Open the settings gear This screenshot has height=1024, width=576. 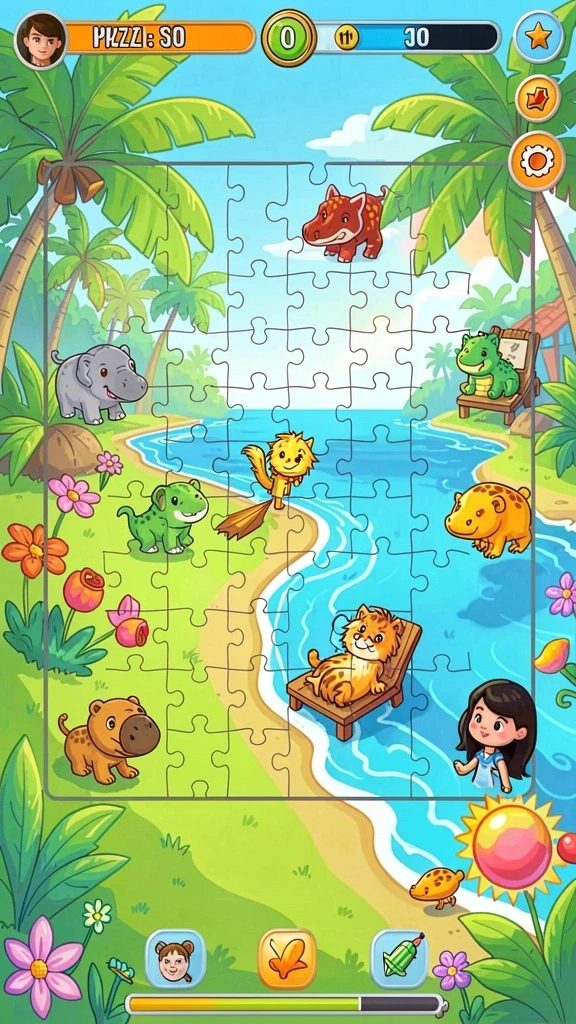(537, 161)
